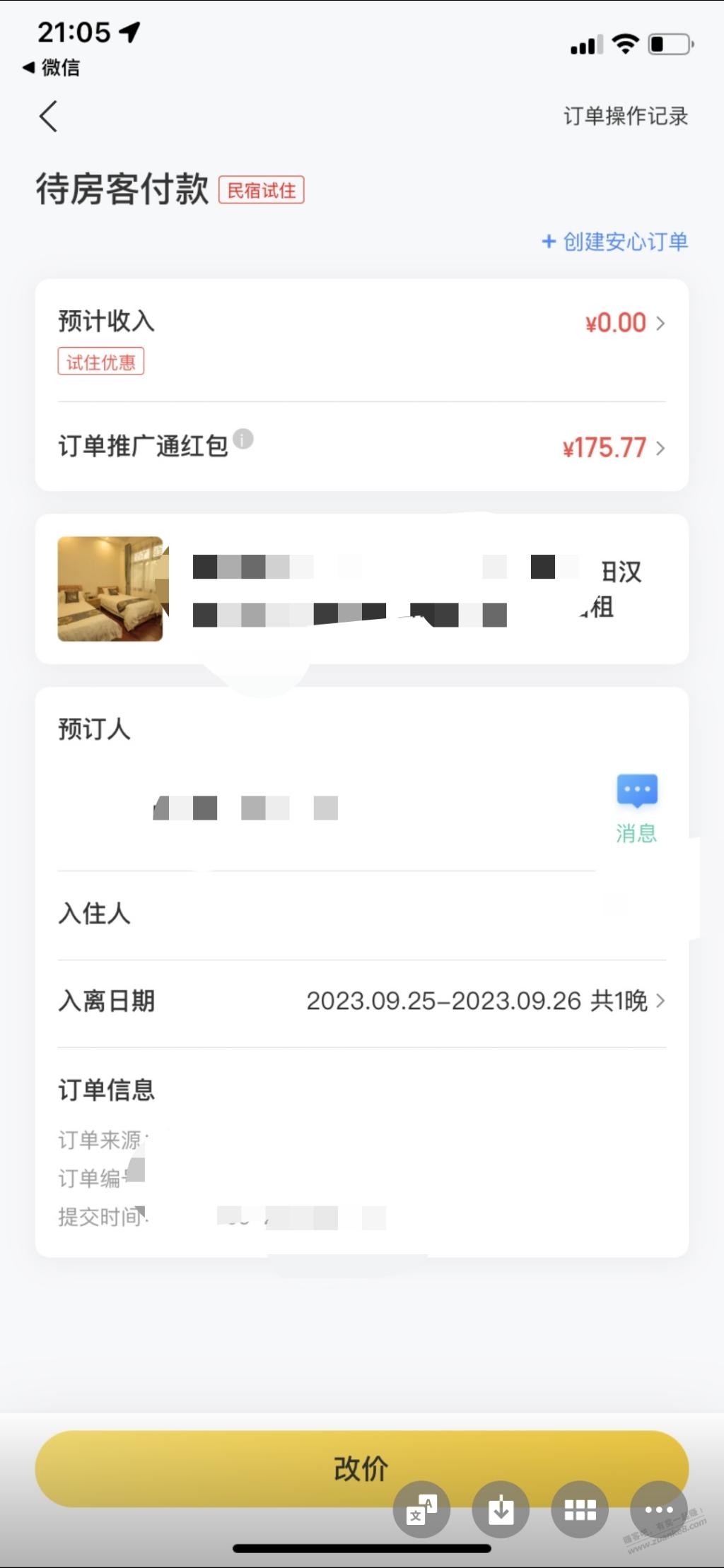Open 预计收入 ¥0.00 details
724x1568 pixels.
pyautogui.click(x=362, y=340)
